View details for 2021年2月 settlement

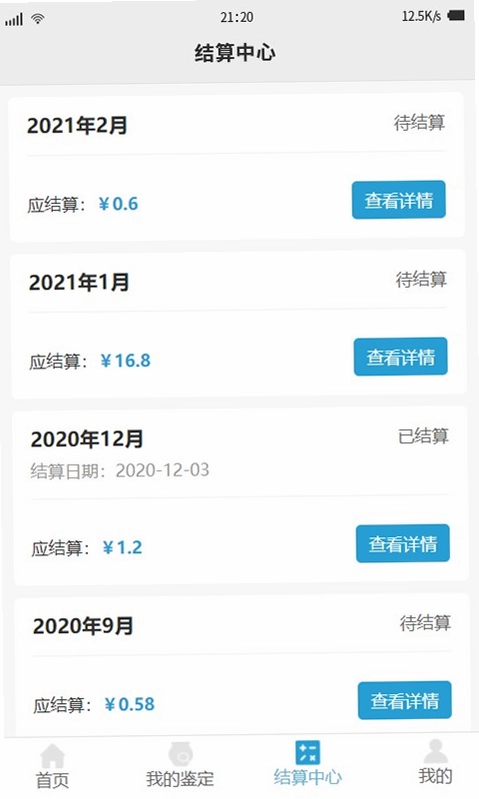point(398,200)
